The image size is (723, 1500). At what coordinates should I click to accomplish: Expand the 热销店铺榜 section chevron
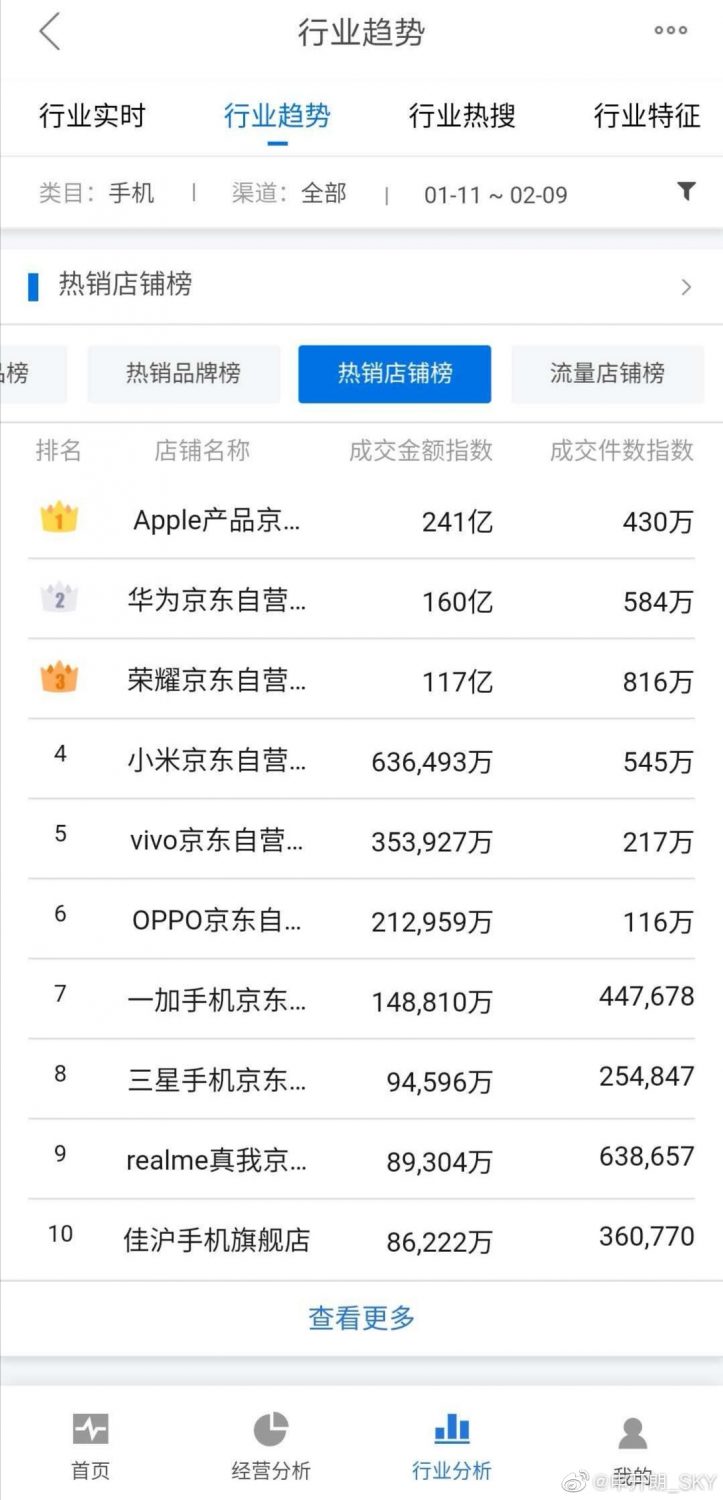(x=686, y=287)
